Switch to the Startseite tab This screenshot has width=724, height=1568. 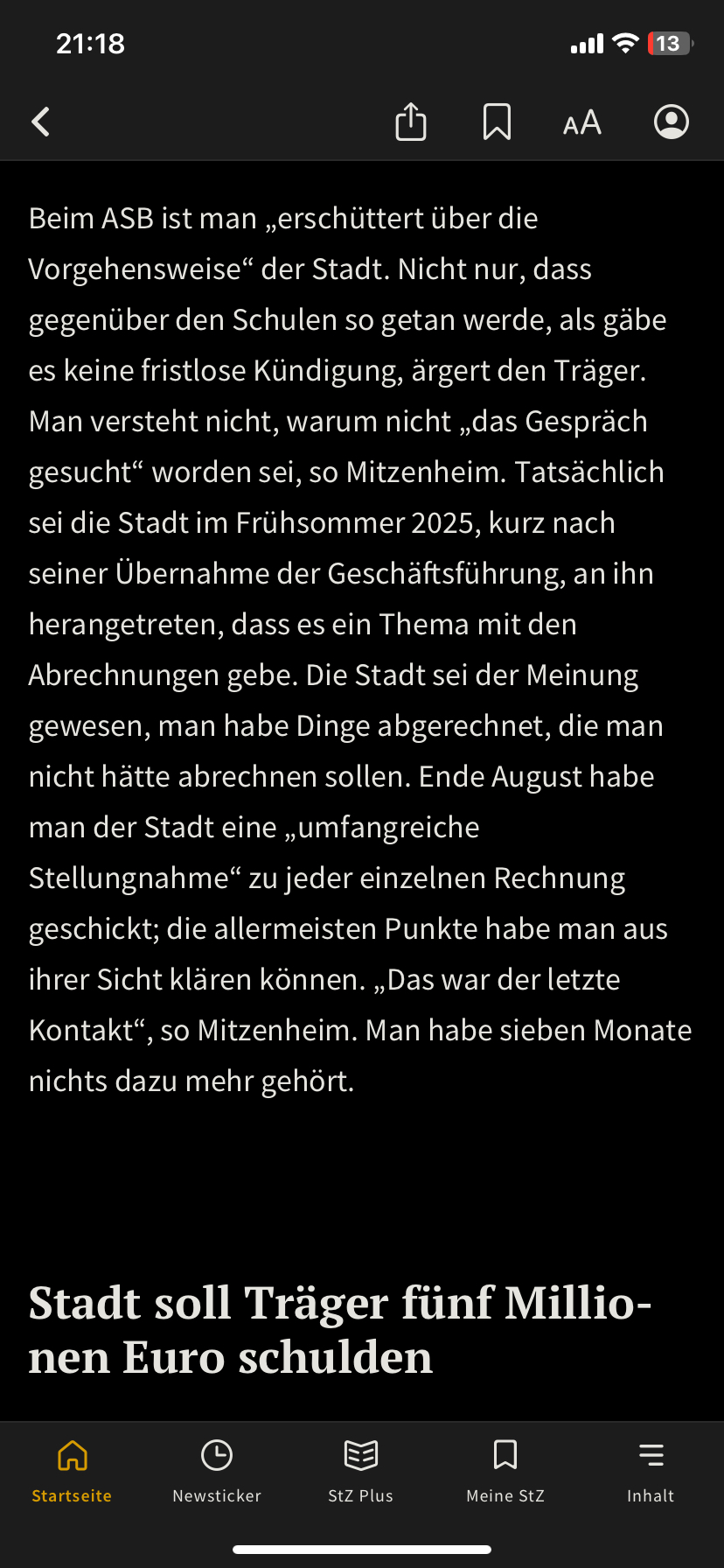pyautogui.click(x=72, y=1470)
